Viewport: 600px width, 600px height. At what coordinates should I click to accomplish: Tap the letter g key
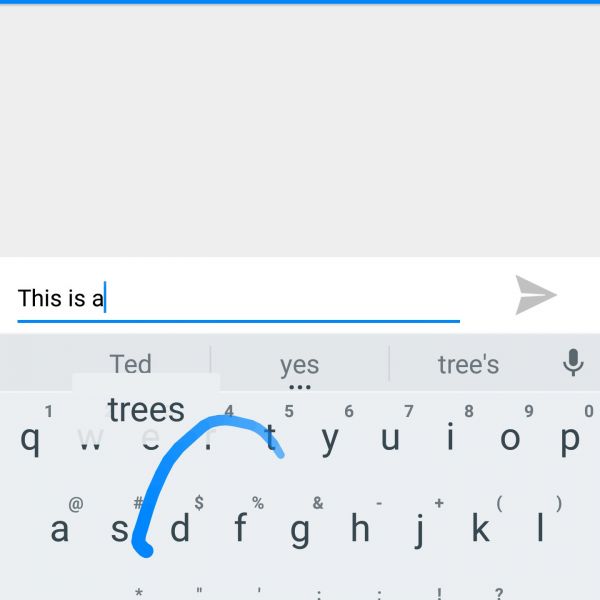300,528
